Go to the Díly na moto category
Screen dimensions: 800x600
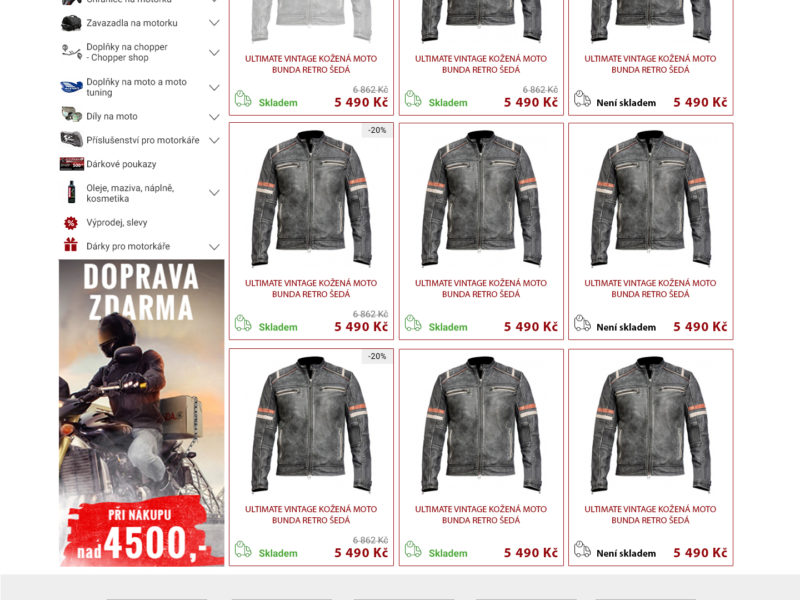(x=112, y=116)
